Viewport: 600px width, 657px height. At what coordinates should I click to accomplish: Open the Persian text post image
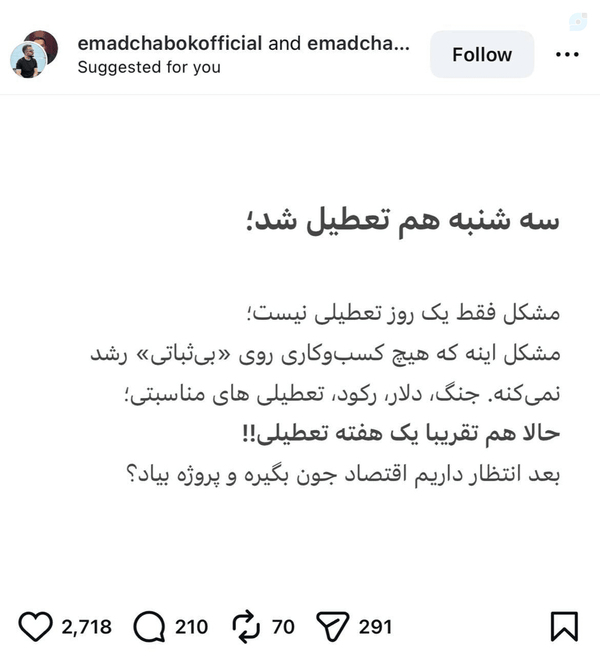coord(300,348)
